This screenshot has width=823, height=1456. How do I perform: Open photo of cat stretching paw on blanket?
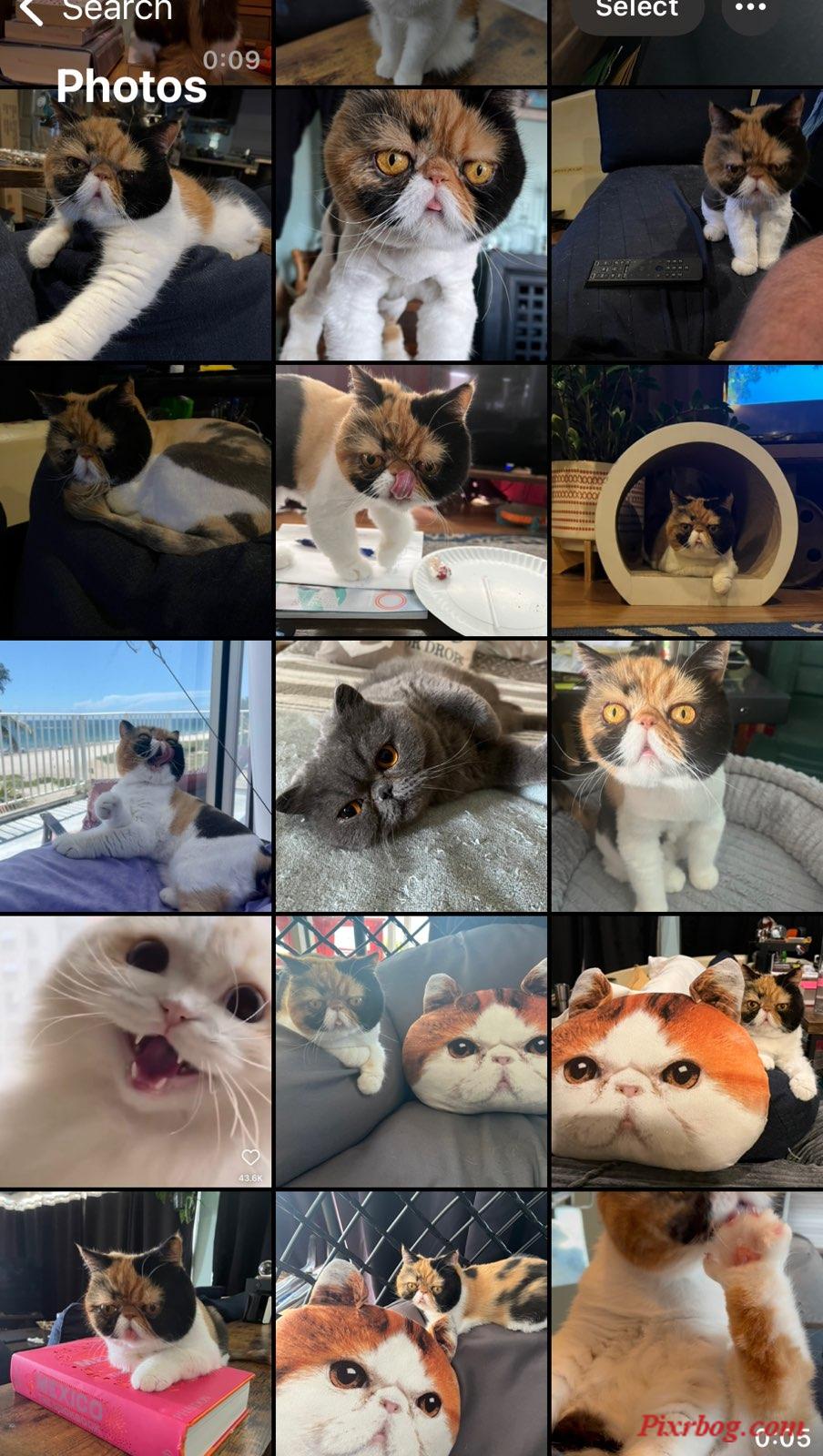pos(136,224)
